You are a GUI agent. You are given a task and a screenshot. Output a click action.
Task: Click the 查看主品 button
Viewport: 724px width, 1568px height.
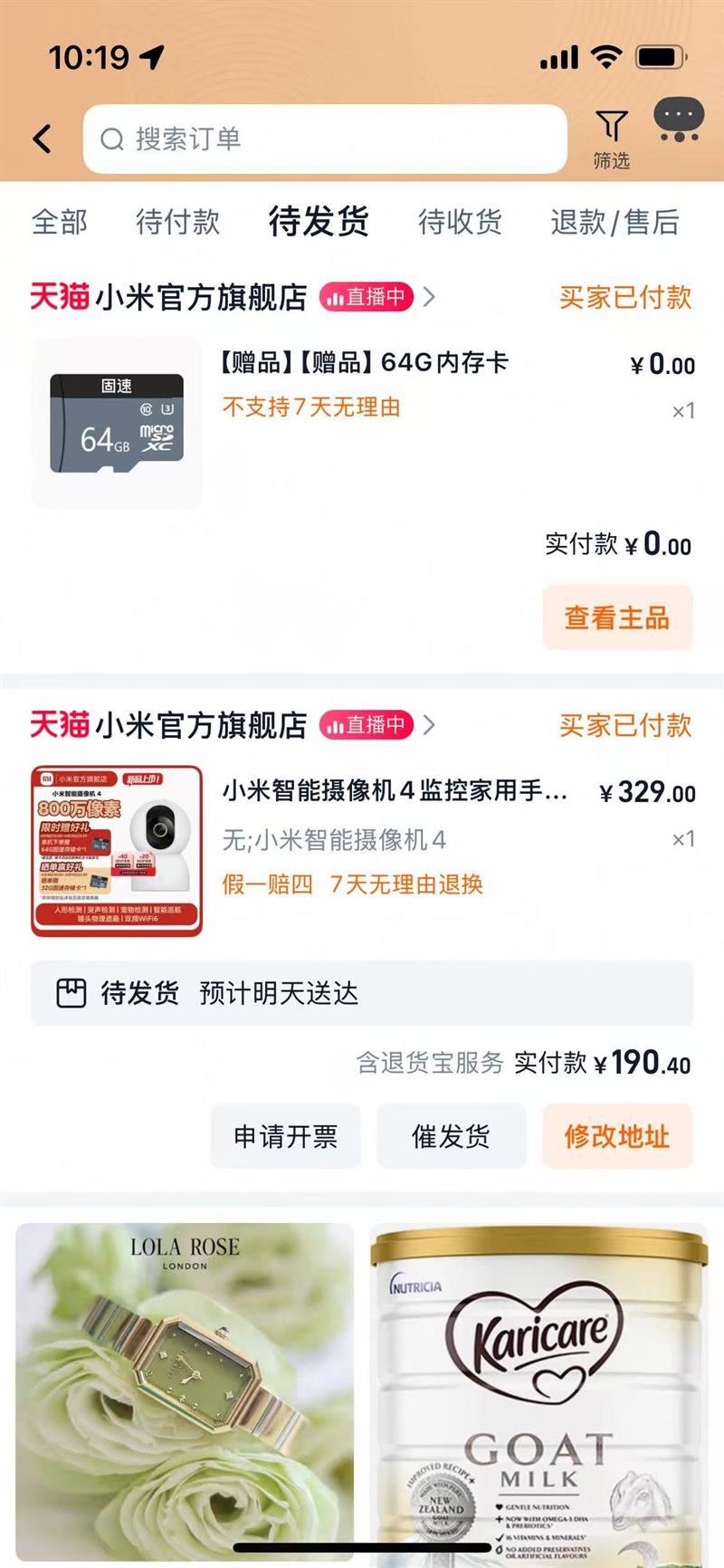point(617,618)
